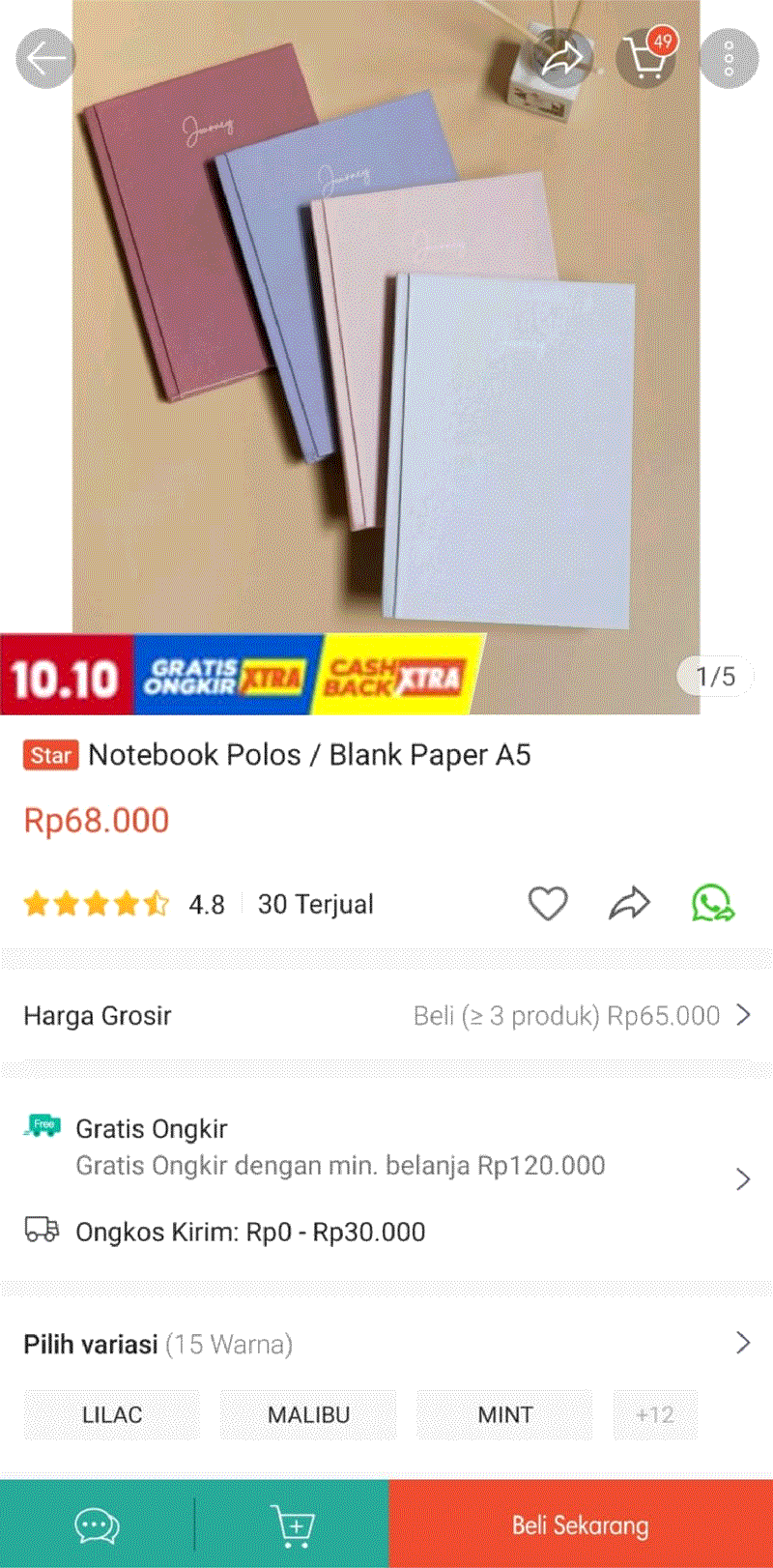This screenshot has width=773, height=1568.
Task: Open the three-dot overflow menu
Action: (x=729, y=59)
